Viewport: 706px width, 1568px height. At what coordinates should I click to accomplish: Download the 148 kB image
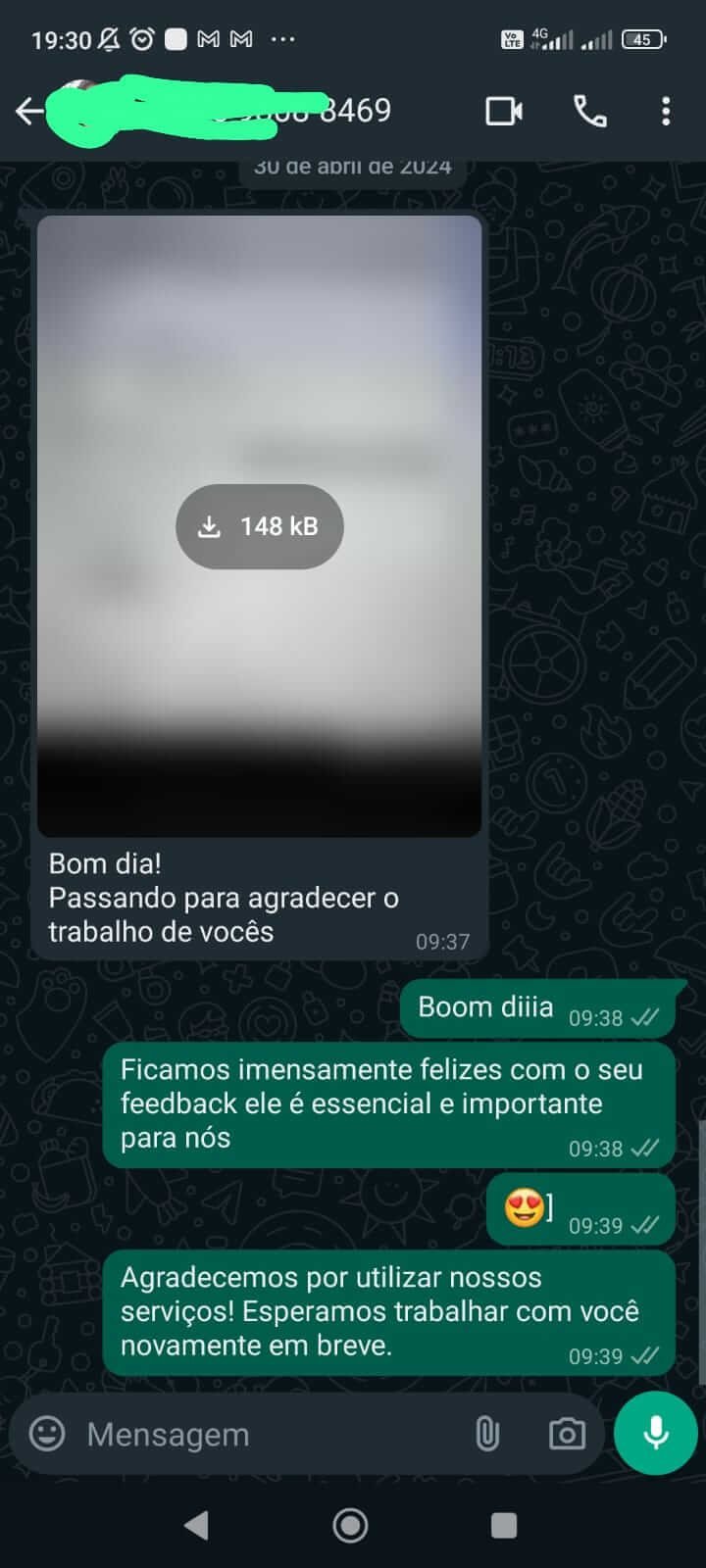coord(260,526)
